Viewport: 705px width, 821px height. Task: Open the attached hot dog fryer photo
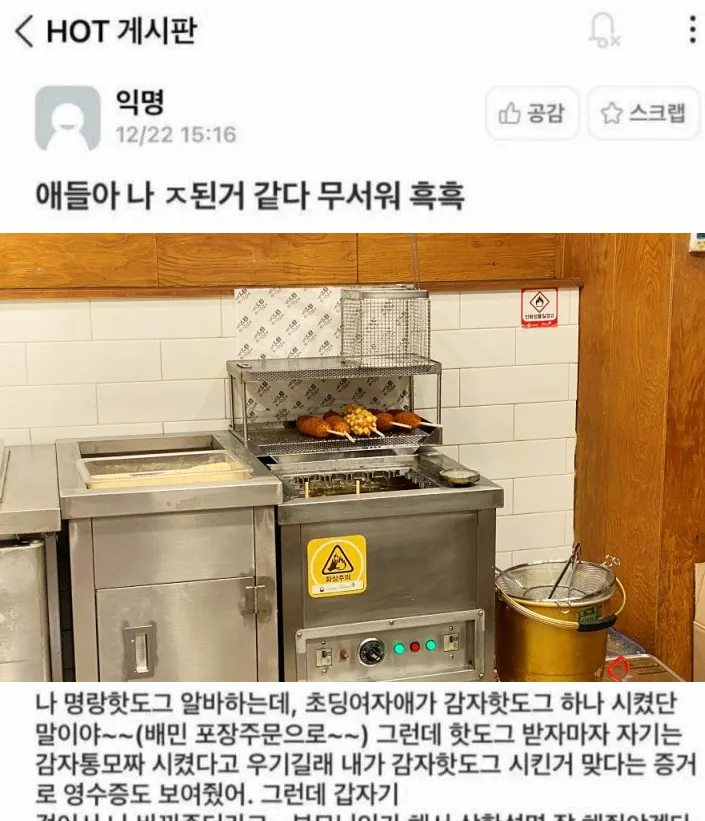[352, 457]
